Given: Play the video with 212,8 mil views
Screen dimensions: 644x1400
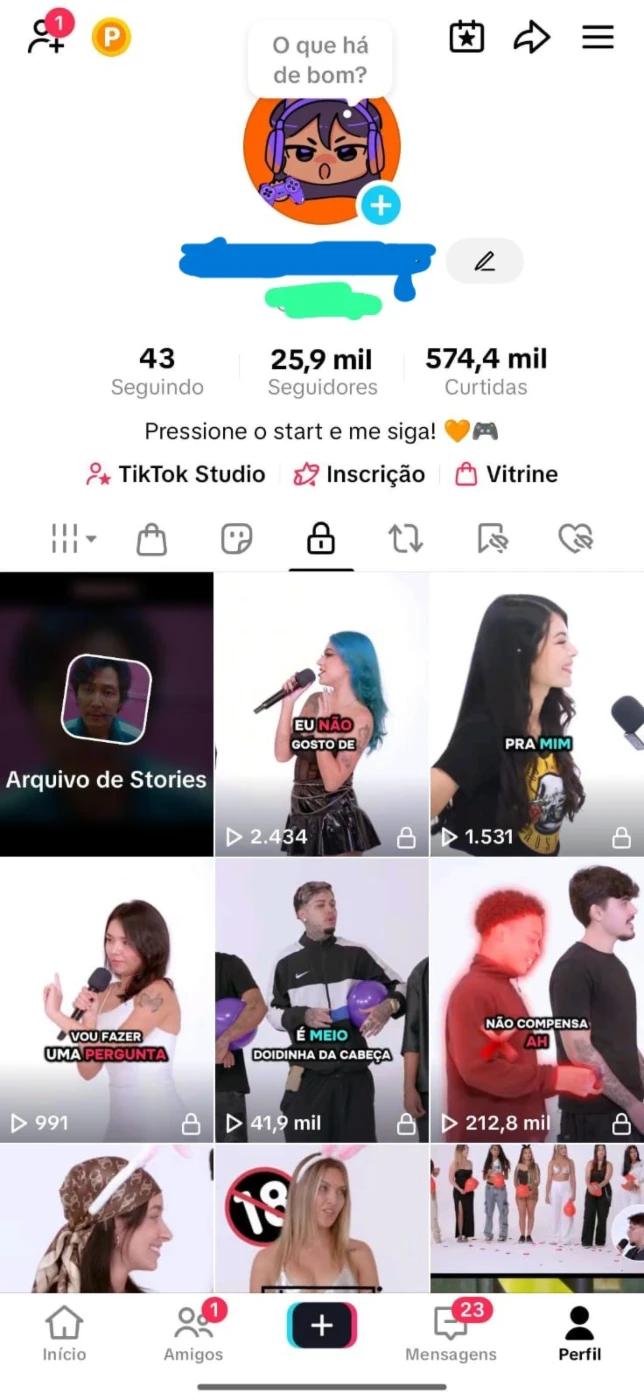Looking at the screenshot, I should tap(536, 999).
